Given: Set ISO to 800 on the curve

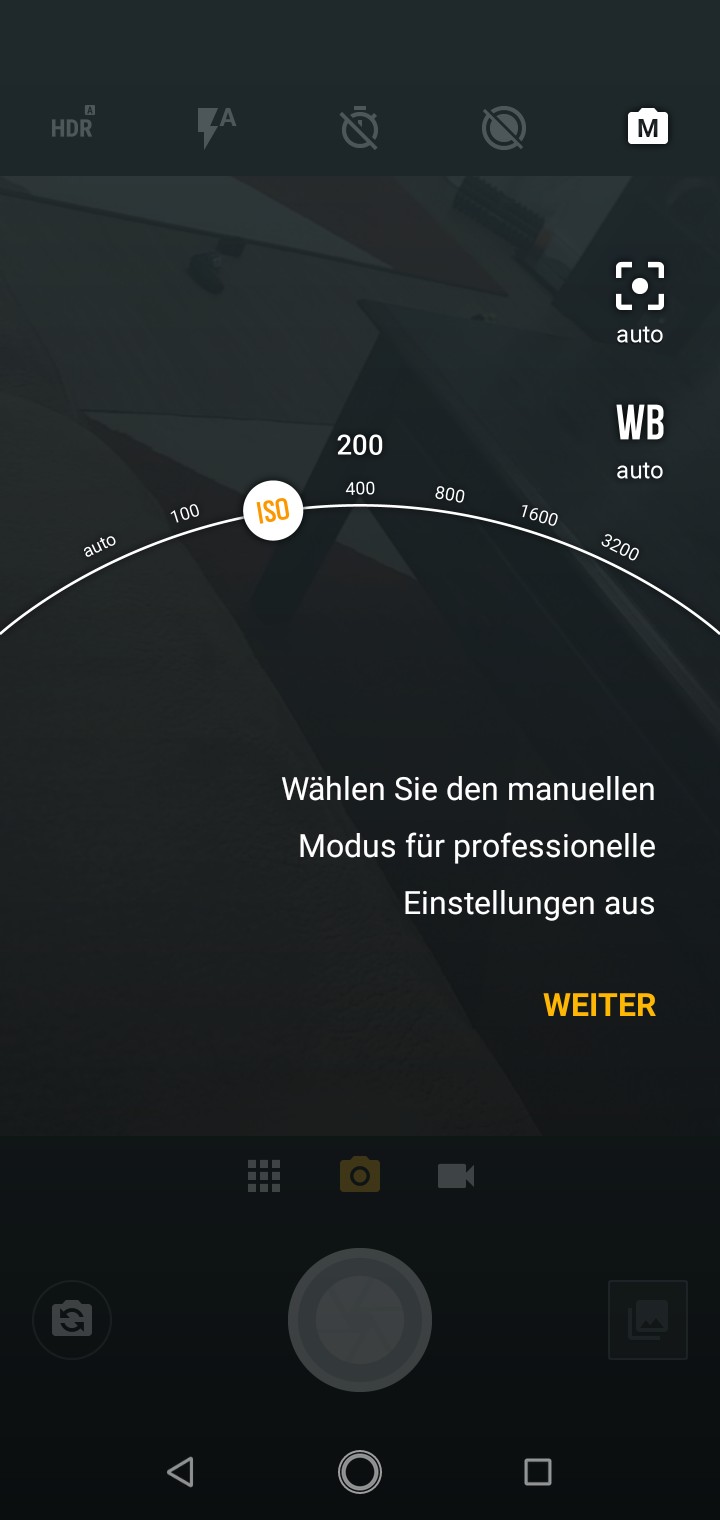Looking at the screenshot, I should click(449, 495).
